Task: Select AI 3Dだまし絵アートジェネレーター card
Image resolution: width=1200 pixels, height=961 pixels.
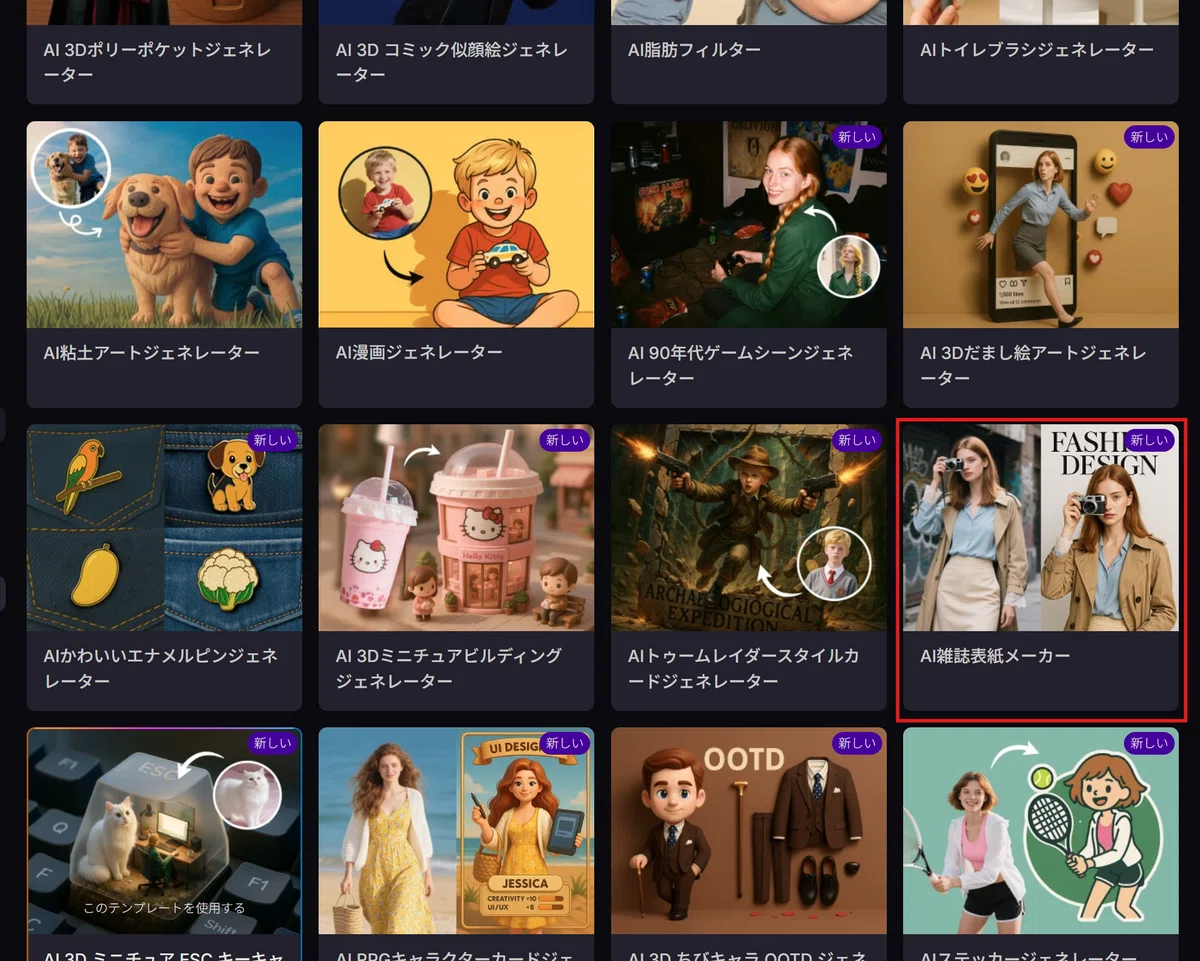Action: [x=1040, y=264]
